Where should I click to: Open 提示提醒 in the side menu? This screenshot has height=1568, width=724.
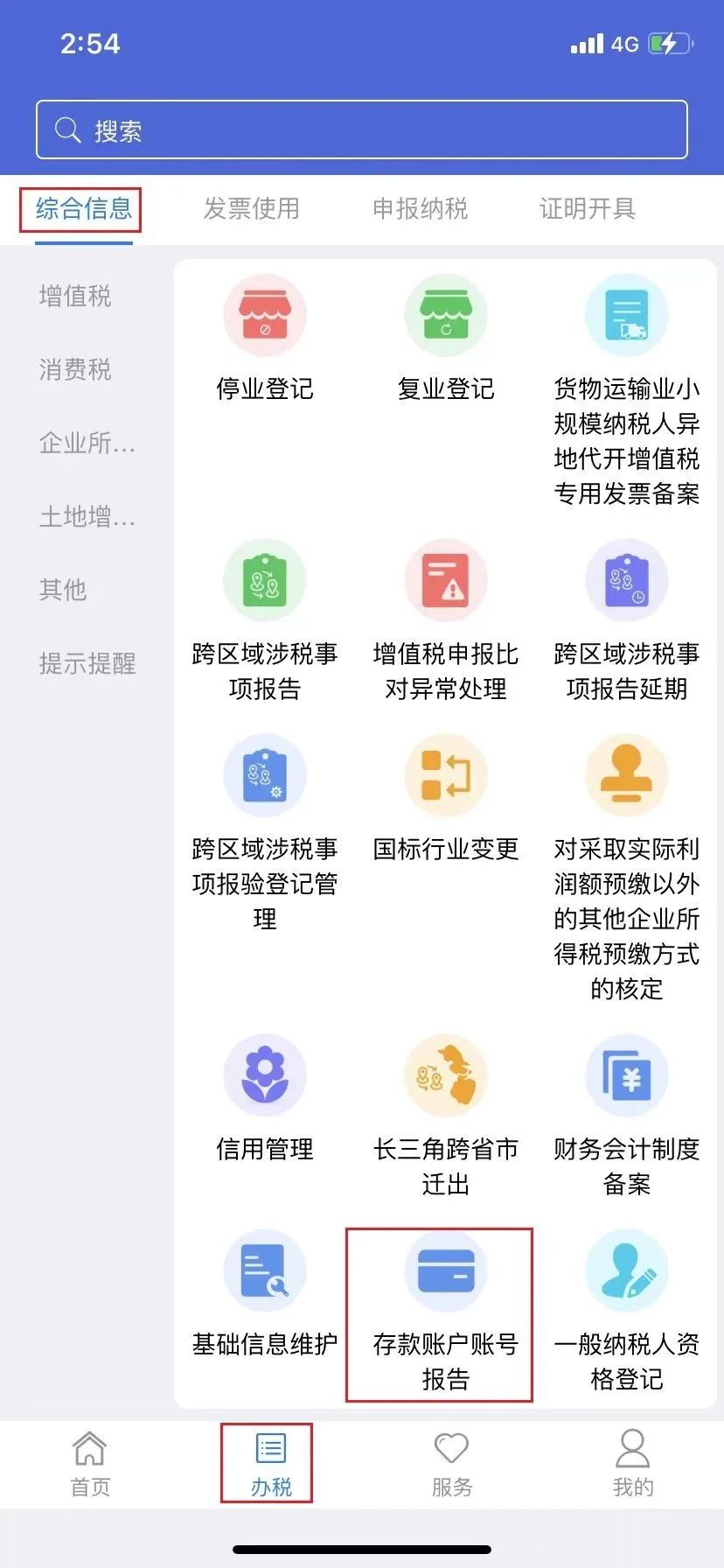87,663
